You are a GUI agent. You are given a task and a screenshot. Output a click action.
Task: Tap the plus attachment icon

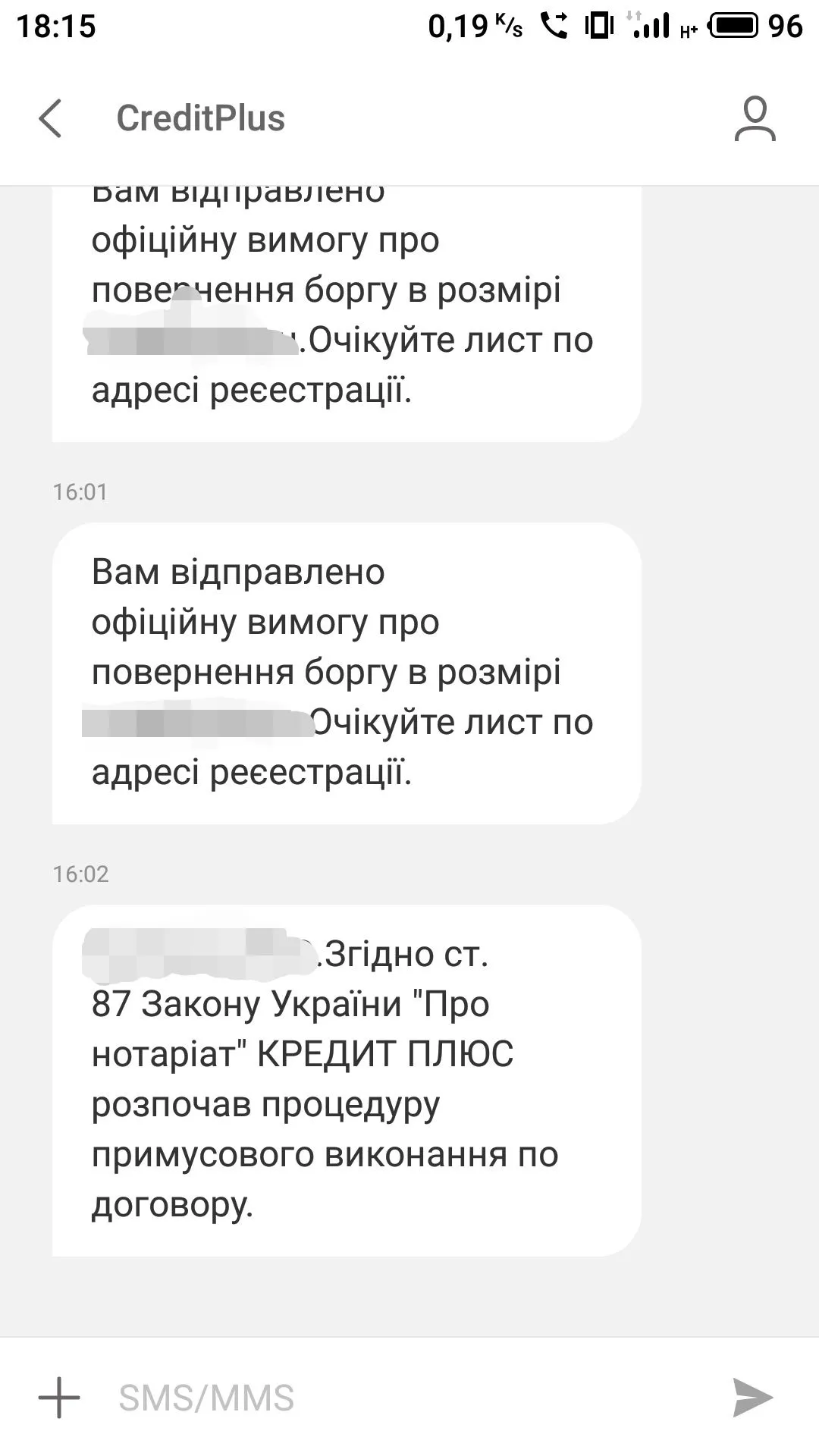[x=58, y=1397]
